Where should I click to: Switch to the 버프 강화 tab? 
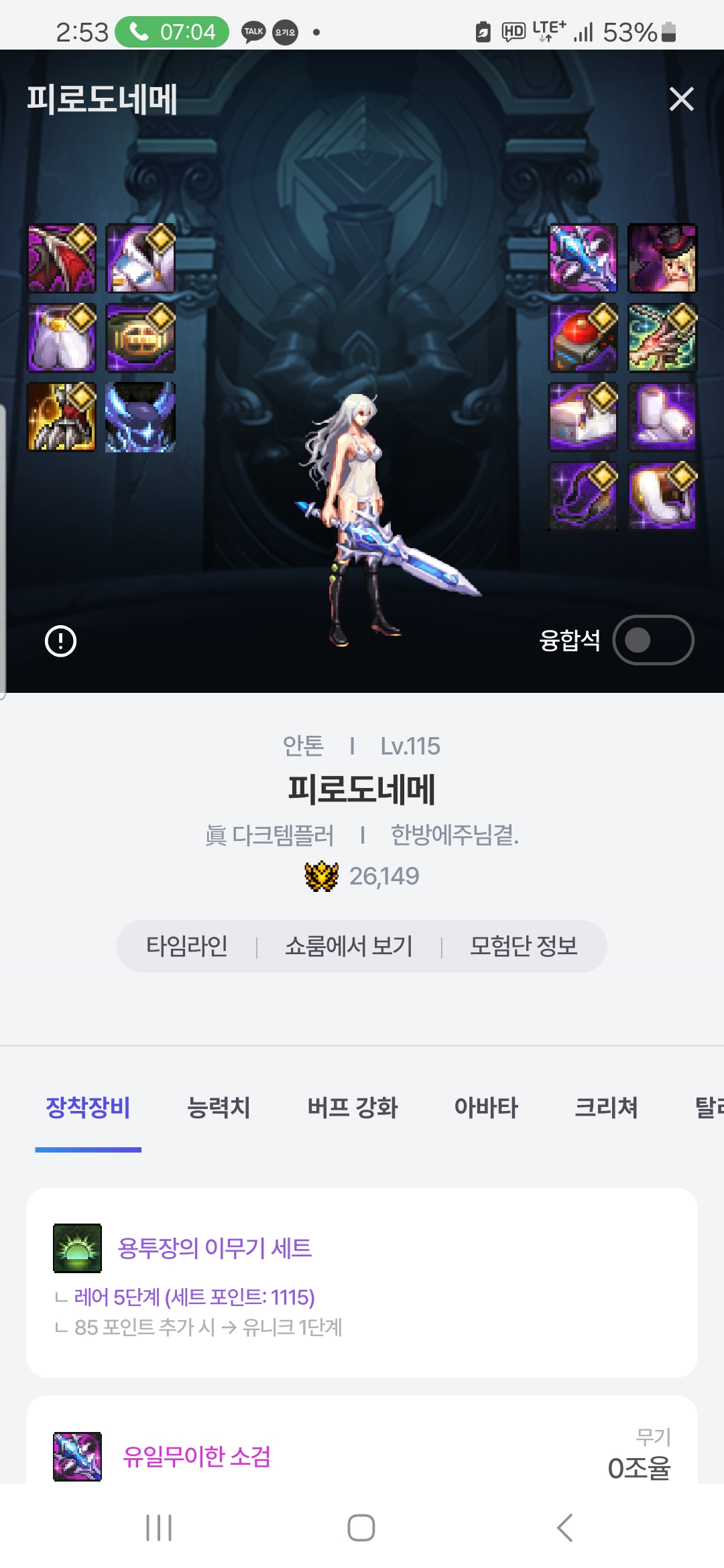coord(353,1107)
